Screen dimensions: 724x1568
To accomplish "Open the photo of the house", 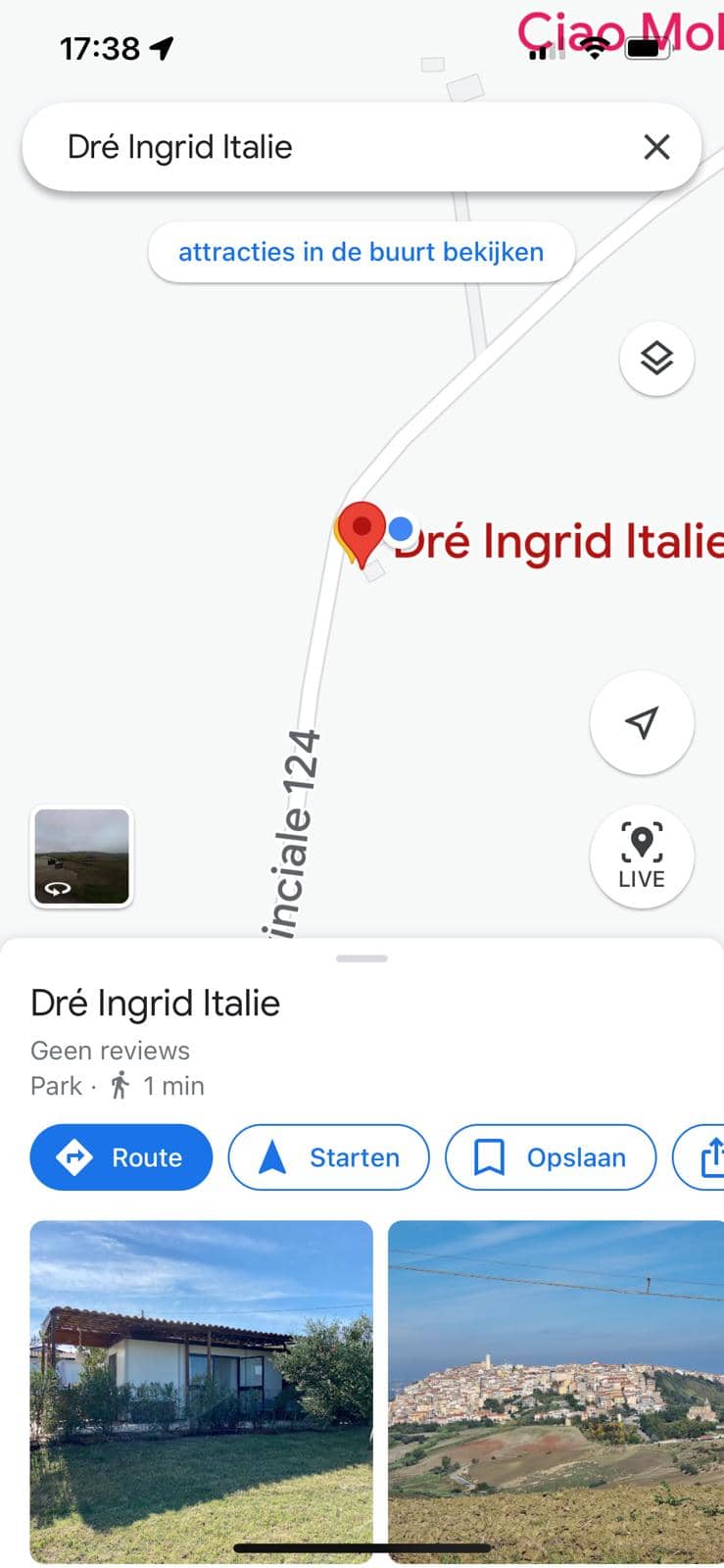I will pos(202,1392).
